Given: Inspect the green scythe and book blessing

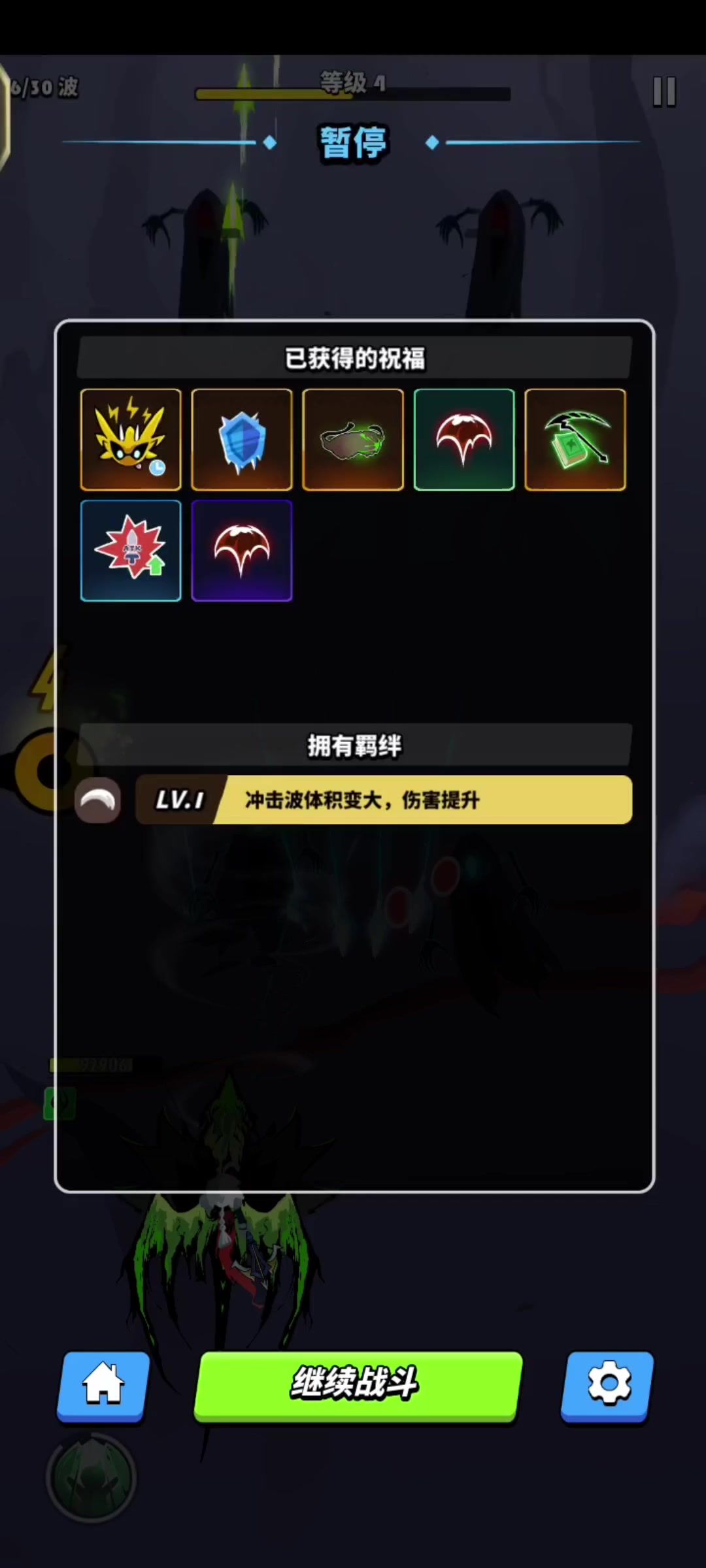Looking at the screenshot, I should point(575,440).
